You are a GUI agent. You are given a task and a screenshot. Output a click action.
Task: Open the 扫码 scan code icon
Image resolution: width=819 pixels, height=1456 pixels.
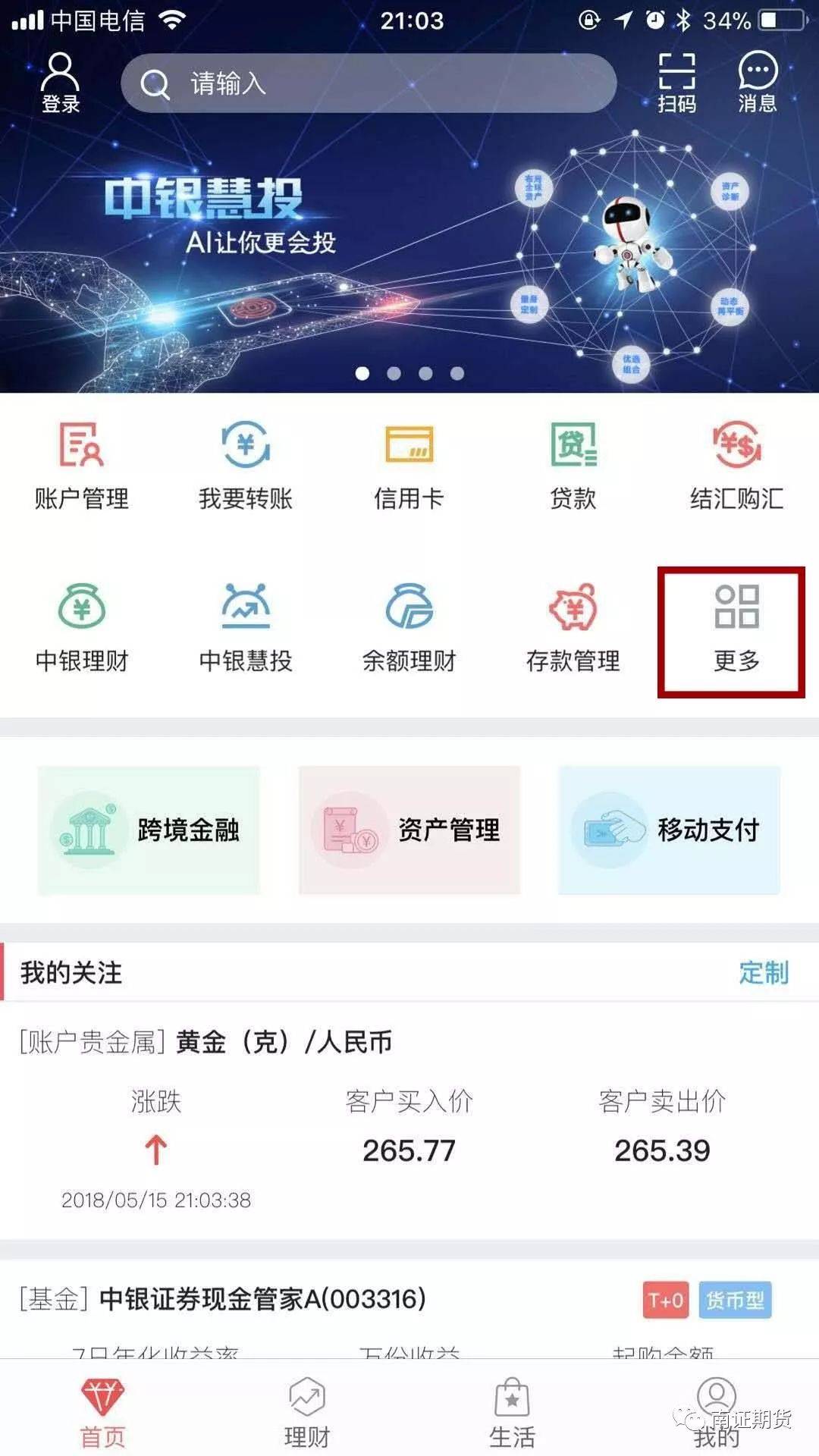click(676, 83)
